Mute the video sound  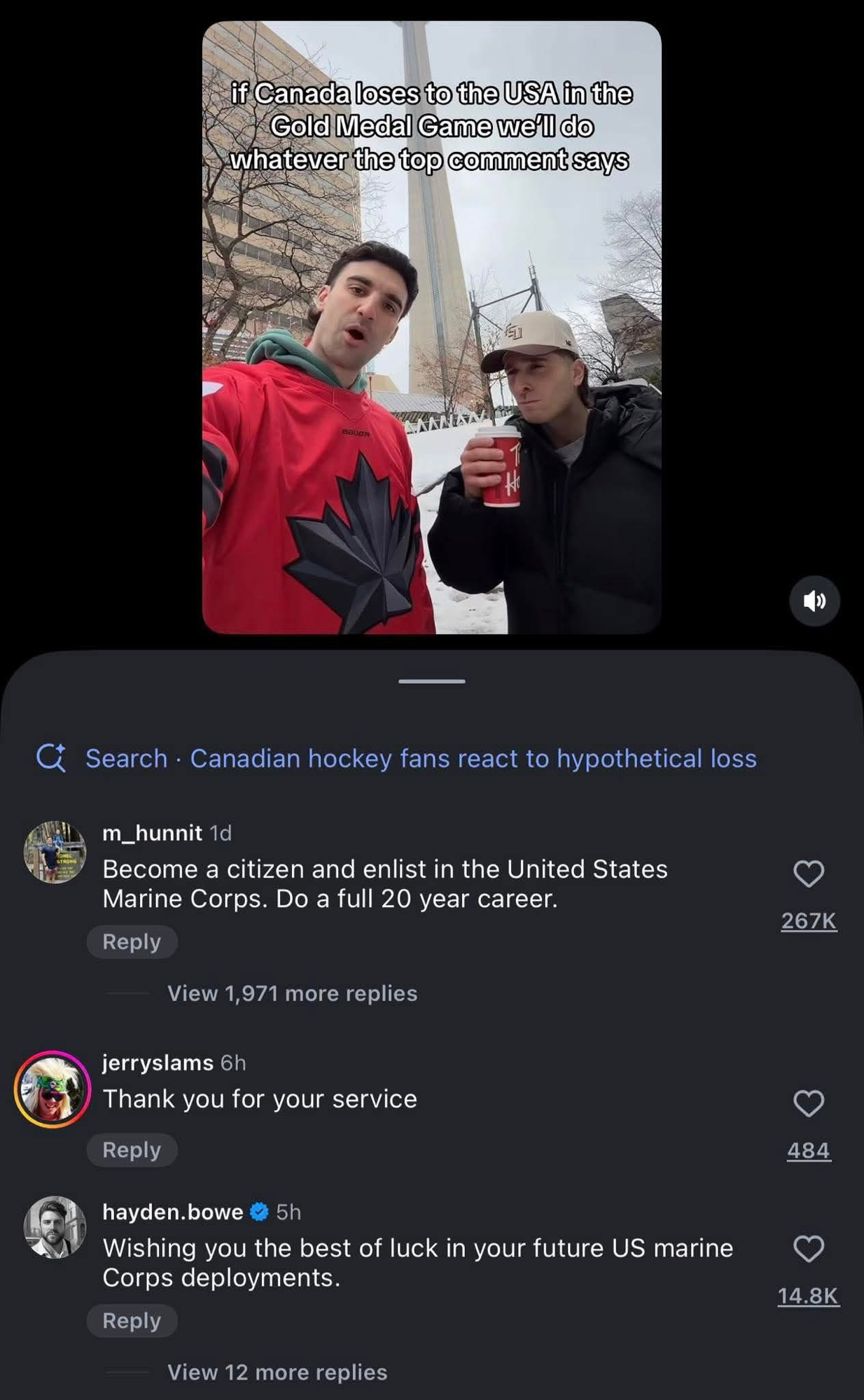click(814, 601)
